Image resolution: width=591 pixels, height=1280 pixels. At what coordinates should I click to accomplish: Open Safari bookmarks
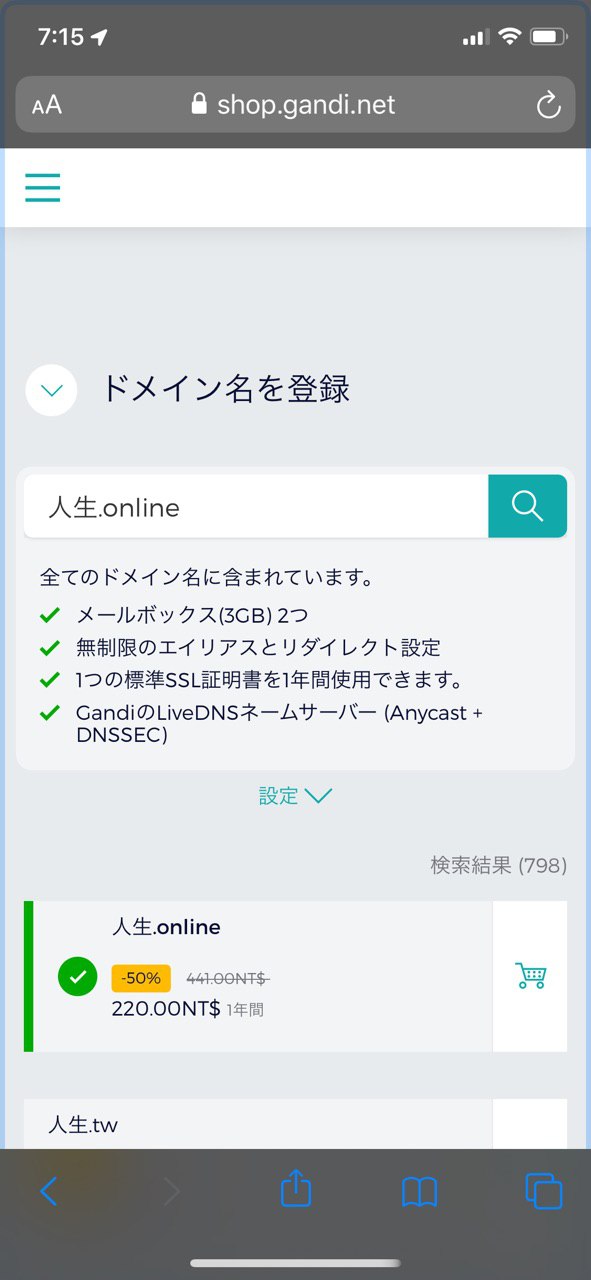pyautogui.click(x=420, y=1191)
